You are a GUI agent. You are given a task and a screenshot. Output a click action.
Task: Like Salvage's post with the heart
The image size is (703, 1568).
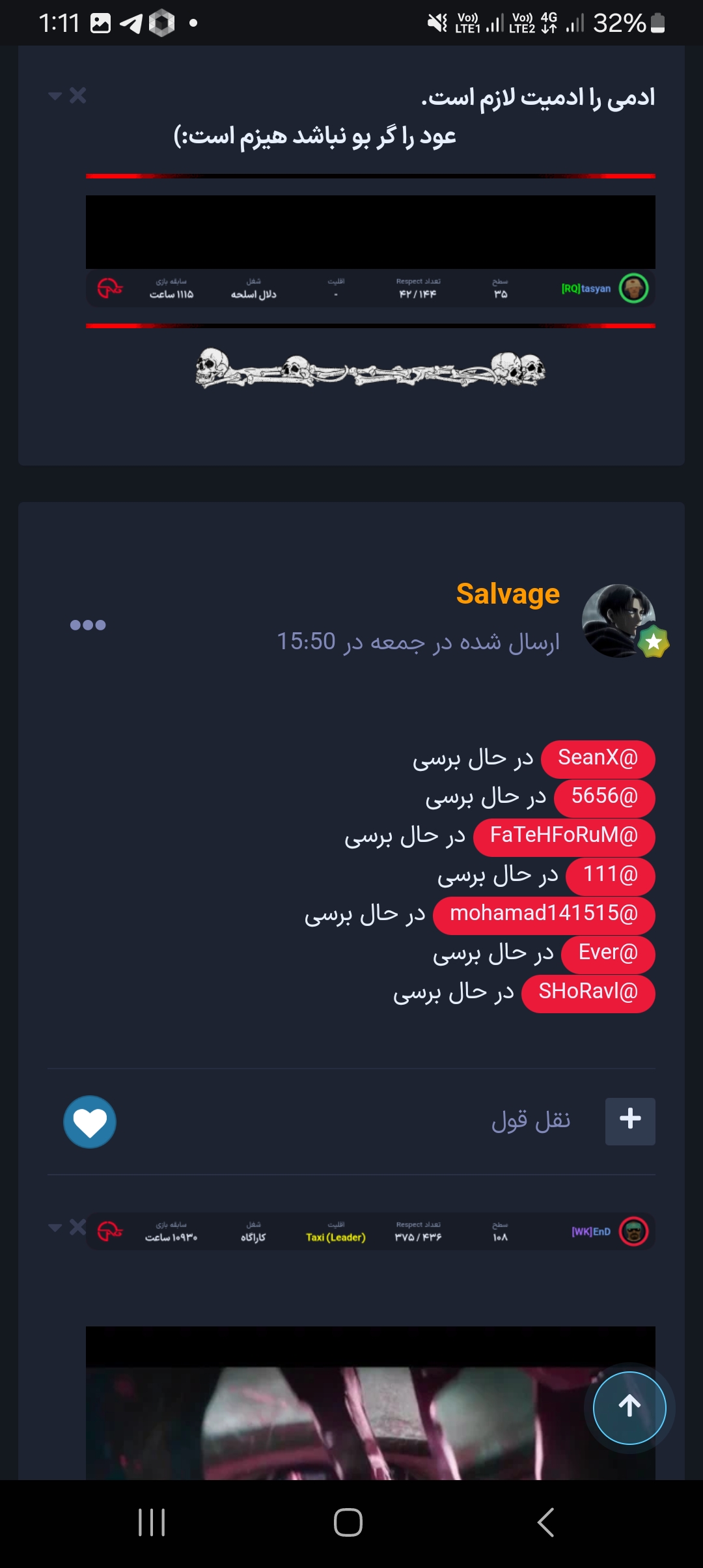[90, 1121]
